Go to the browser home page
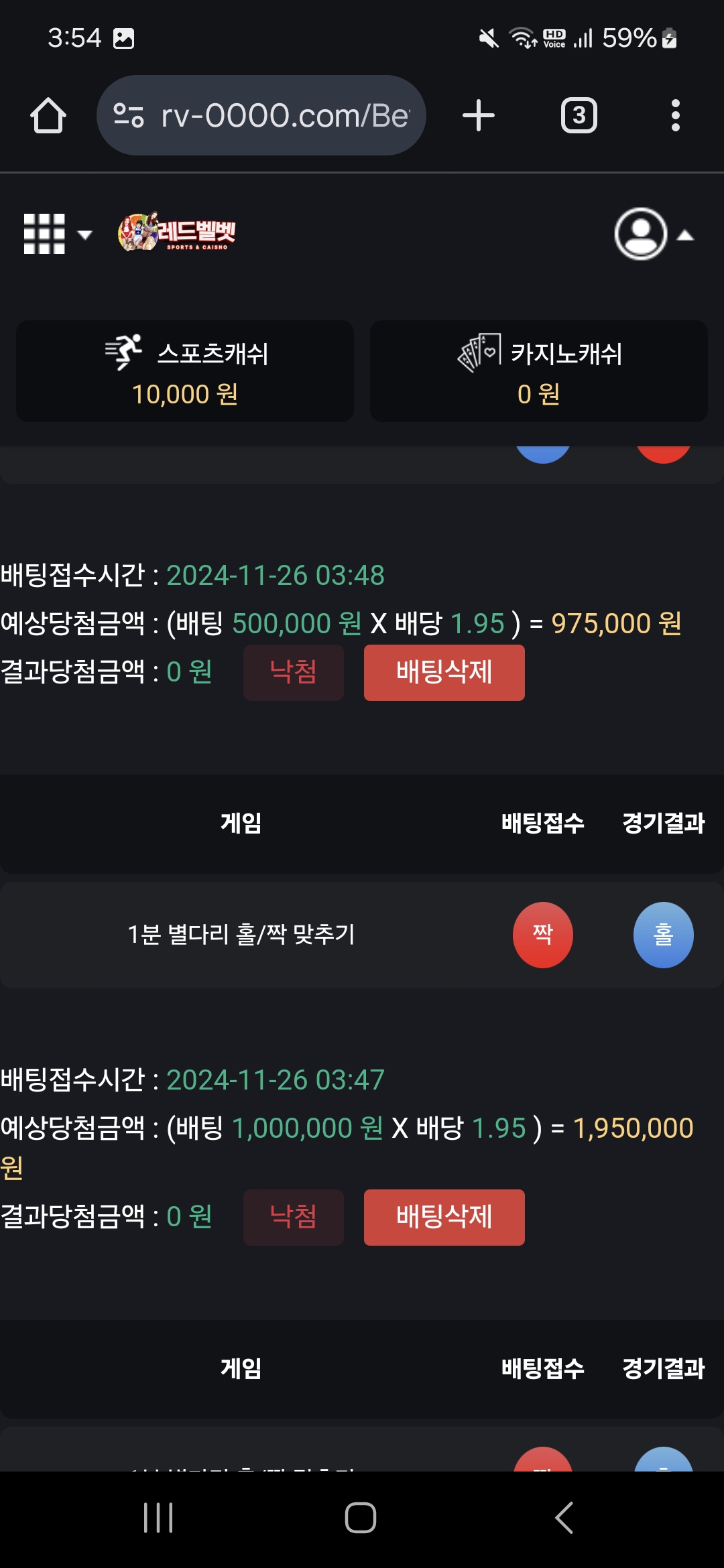The width and height of the screenshot is (724, 1568). [48, 116]
